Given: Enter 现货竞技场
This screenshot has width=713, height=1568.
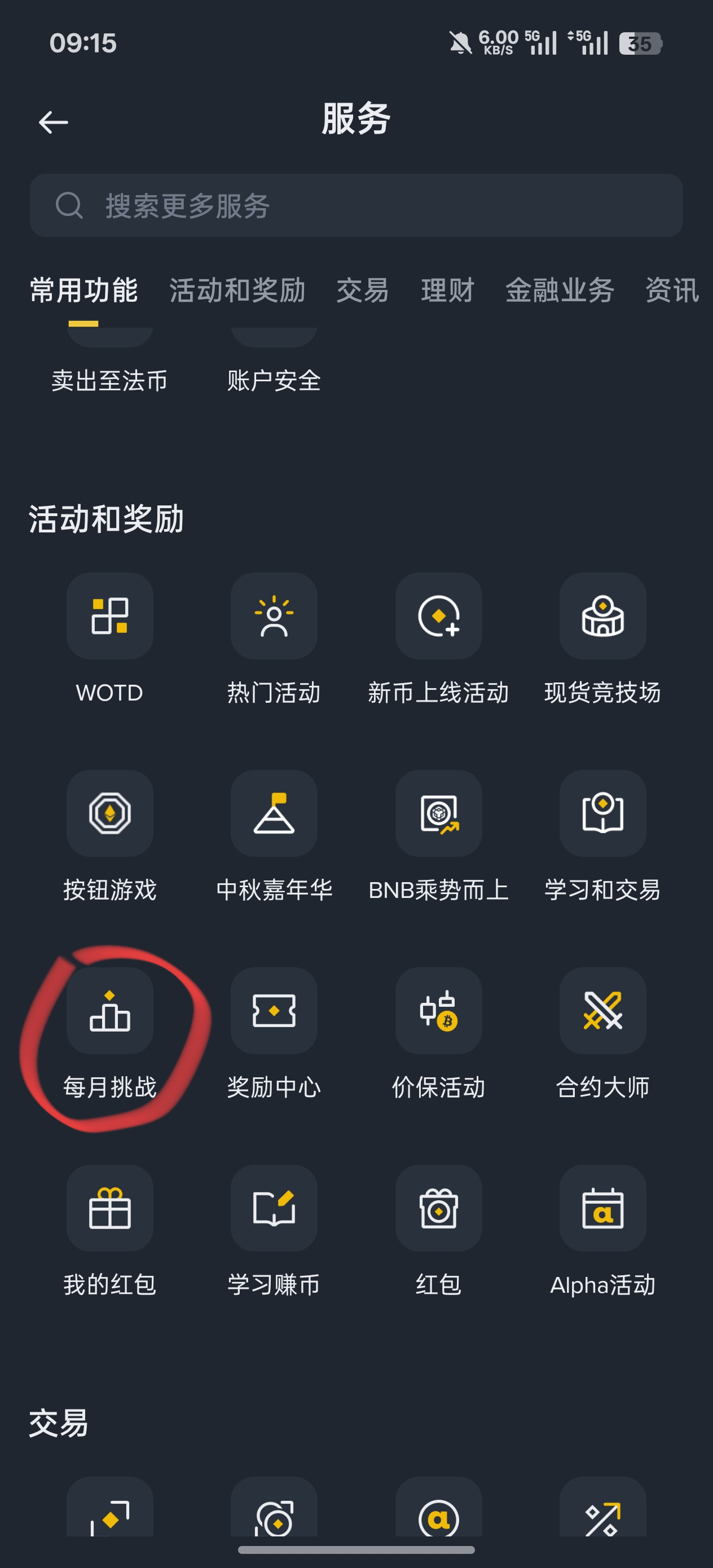Looking at the screenshot, I should 603,616.
